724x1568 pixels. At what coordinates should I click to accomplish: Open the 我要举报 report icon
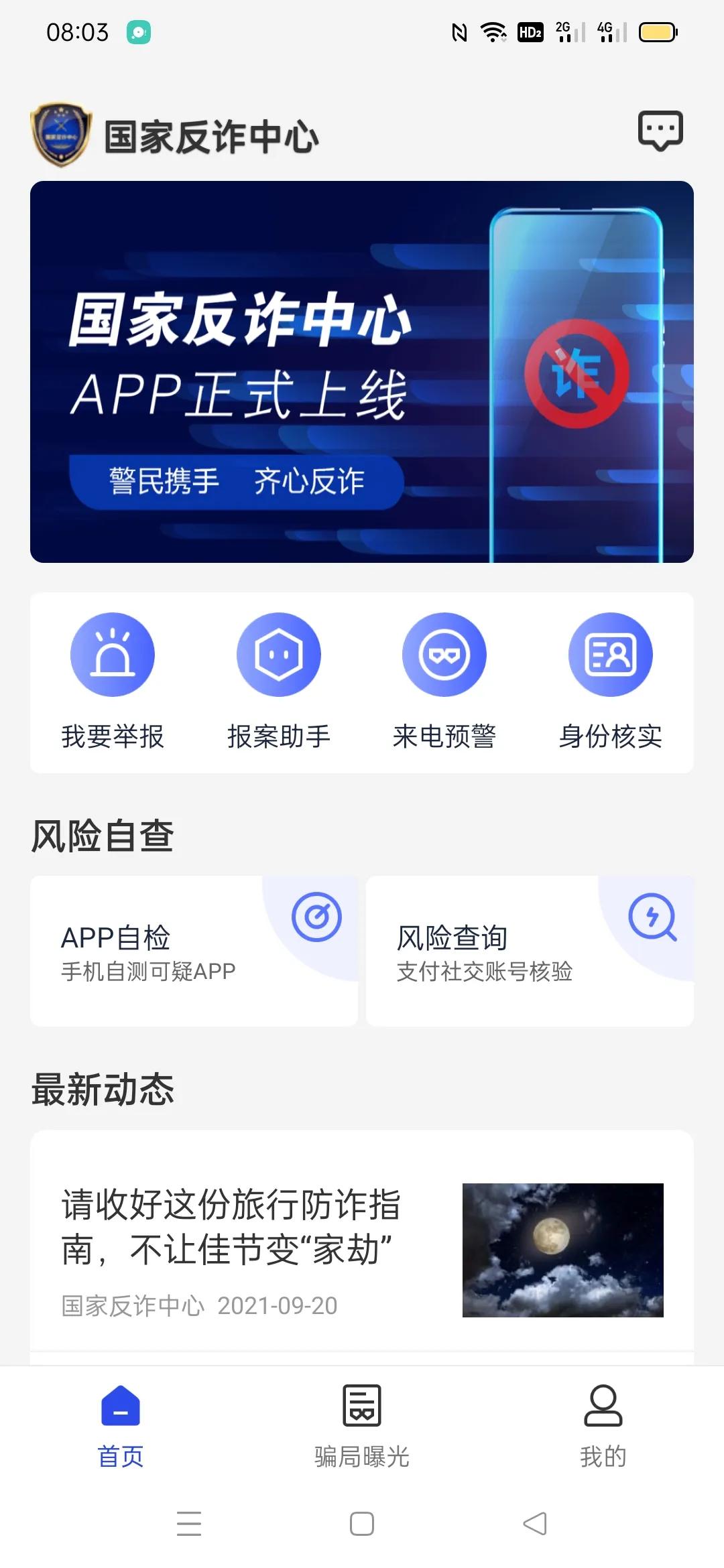coord(113,655)
